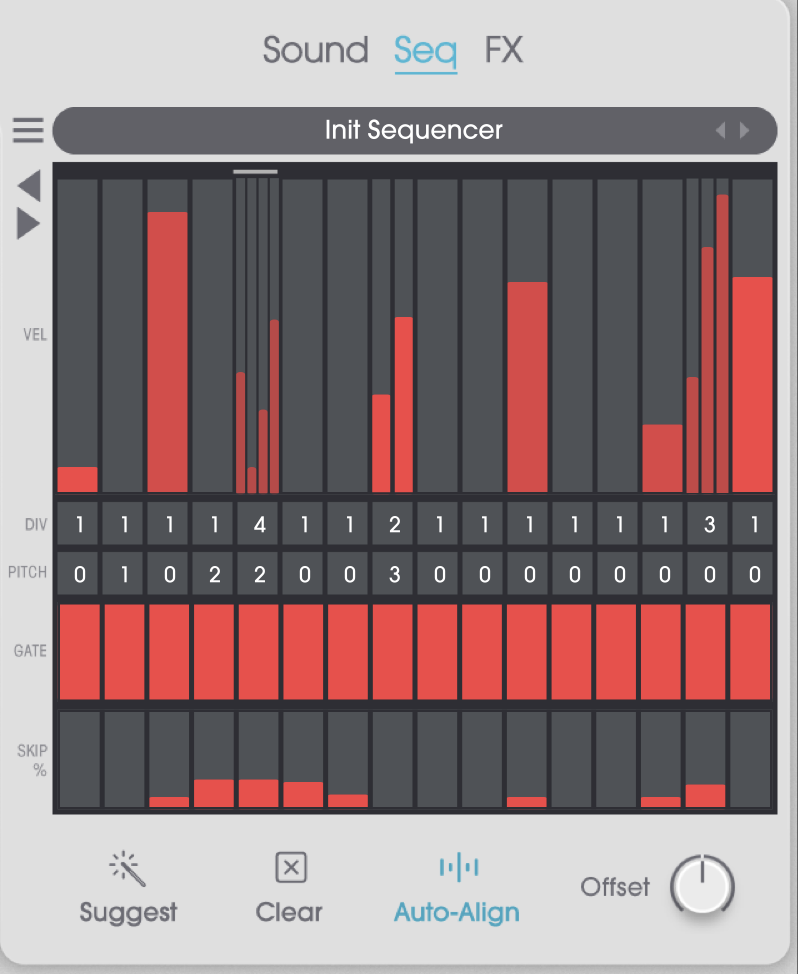Click the Clear boxed-X icon
This screenshot has height=974, width=798.
(288, 866)
